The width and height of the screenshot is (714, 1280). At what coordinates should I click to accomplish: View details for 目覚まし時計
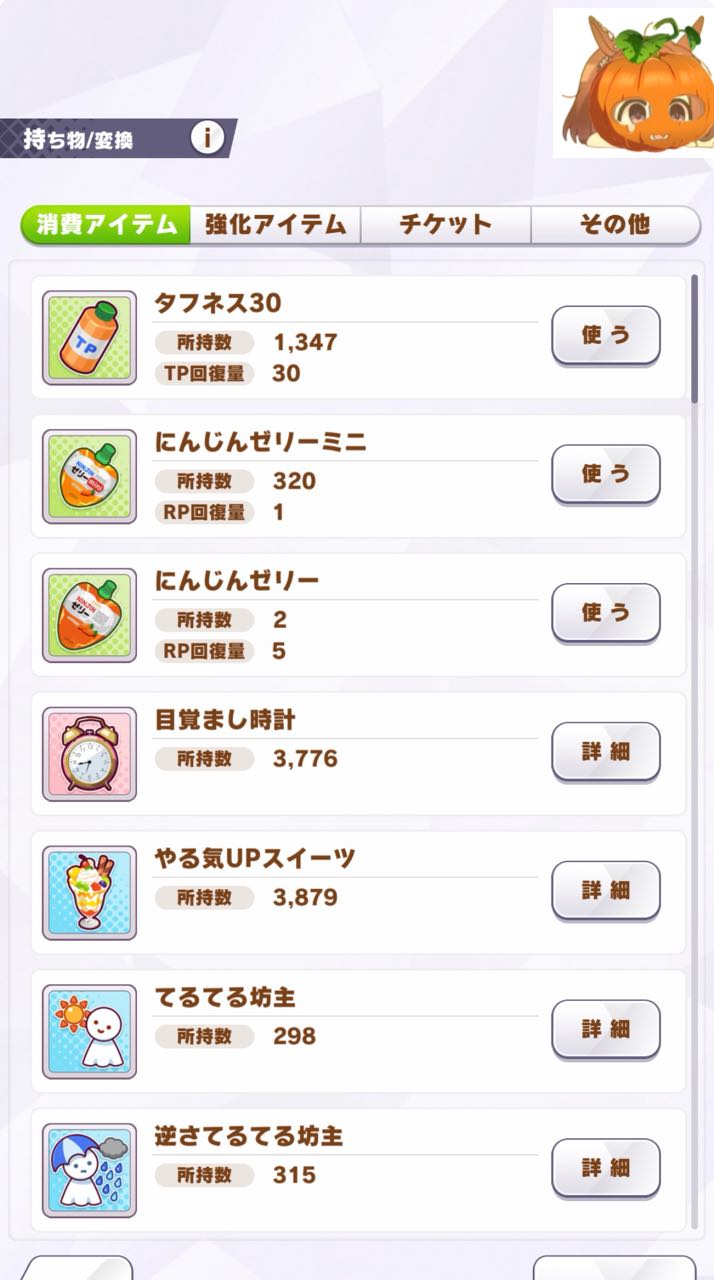point(605,751)
